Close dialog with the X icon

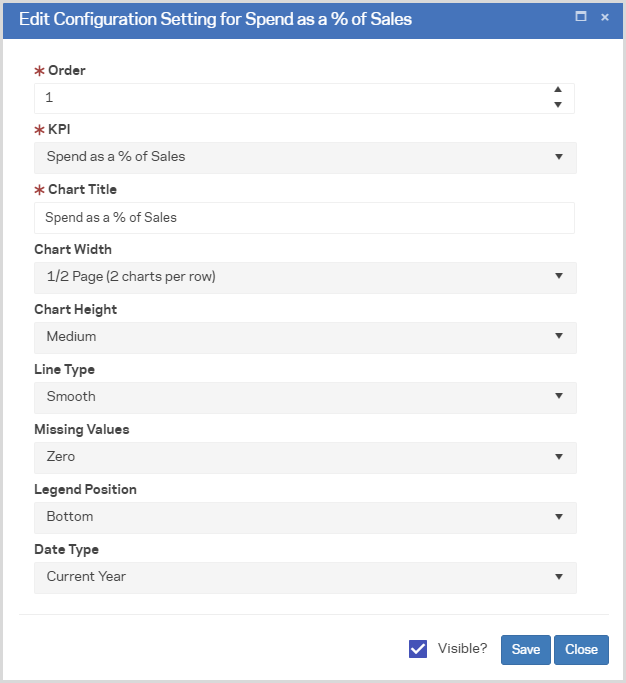605,17
